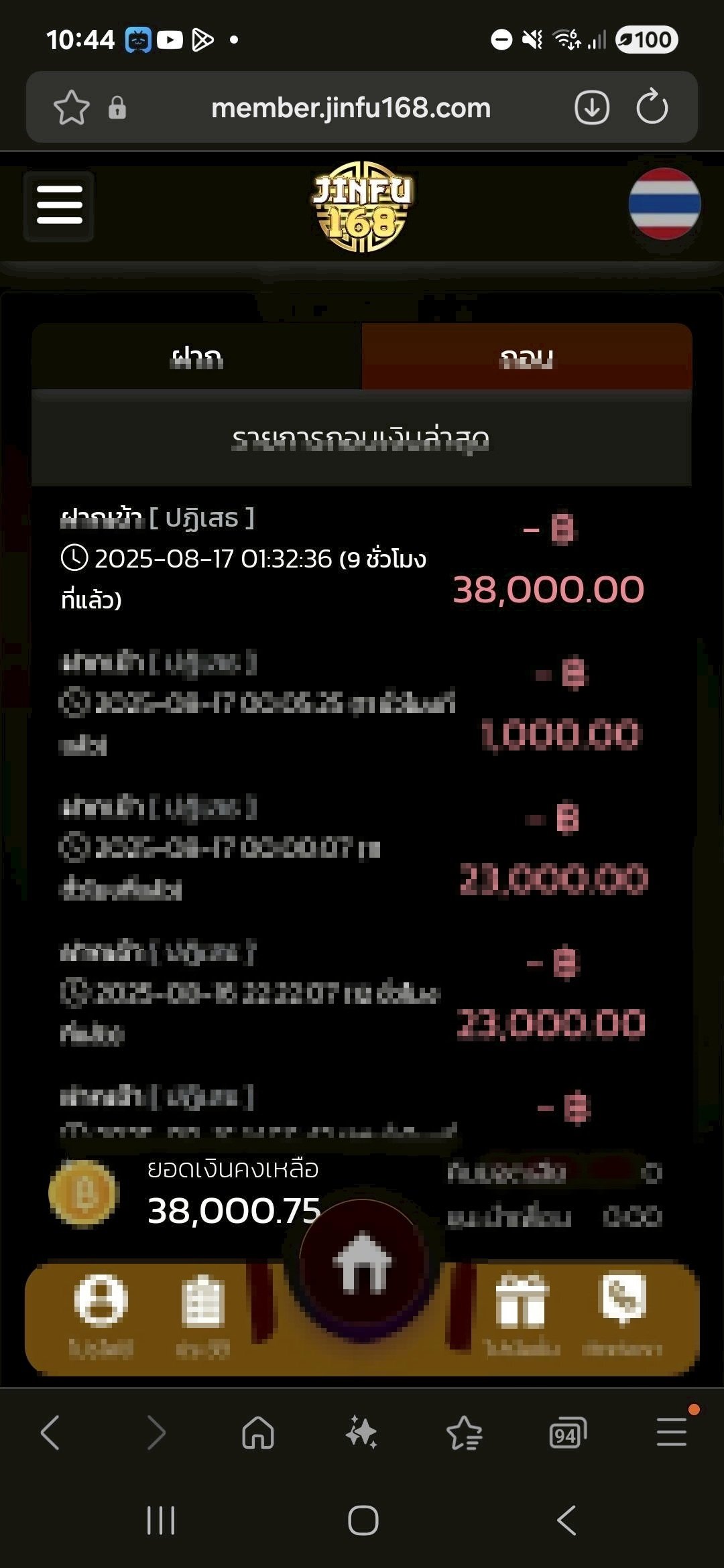Bookmark this page with the star icon

pos(71,107)
